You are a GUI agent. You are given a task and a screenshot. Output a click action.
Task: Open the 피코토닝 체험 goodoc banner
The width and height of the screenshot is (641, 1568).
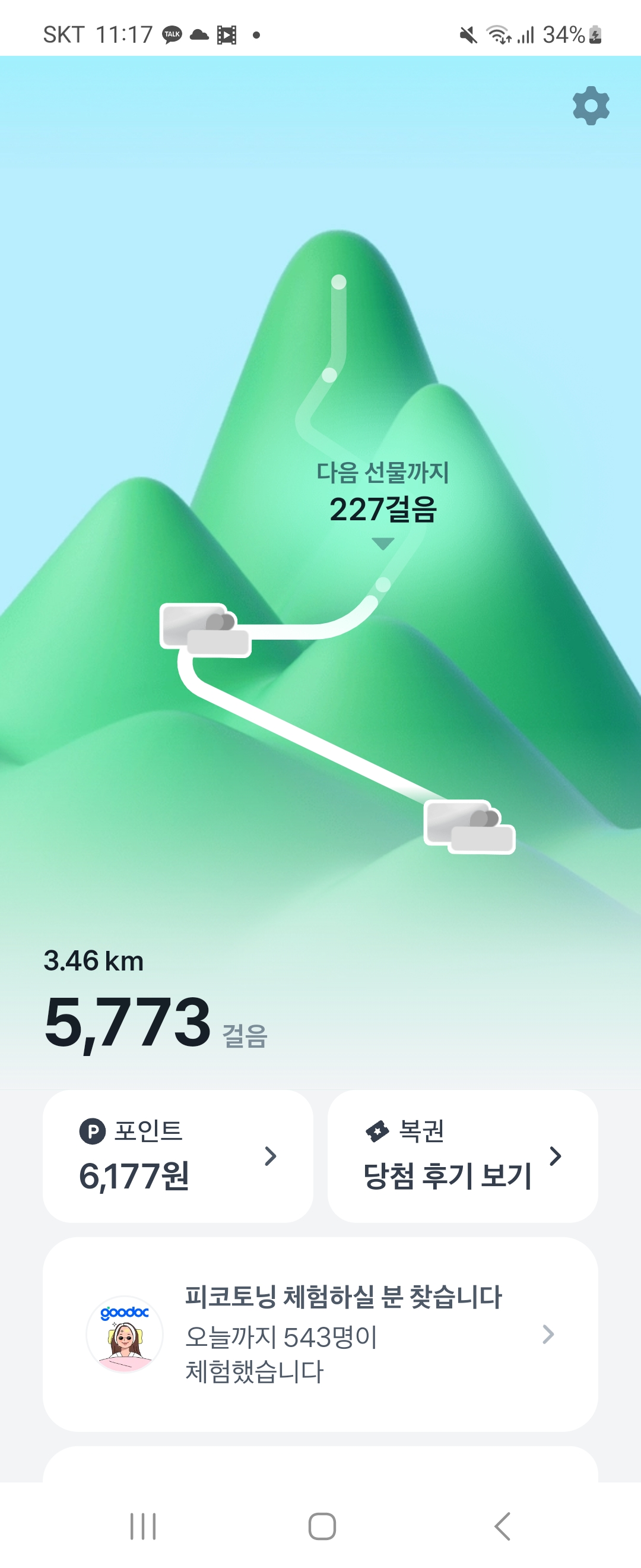coord(320,1333)
